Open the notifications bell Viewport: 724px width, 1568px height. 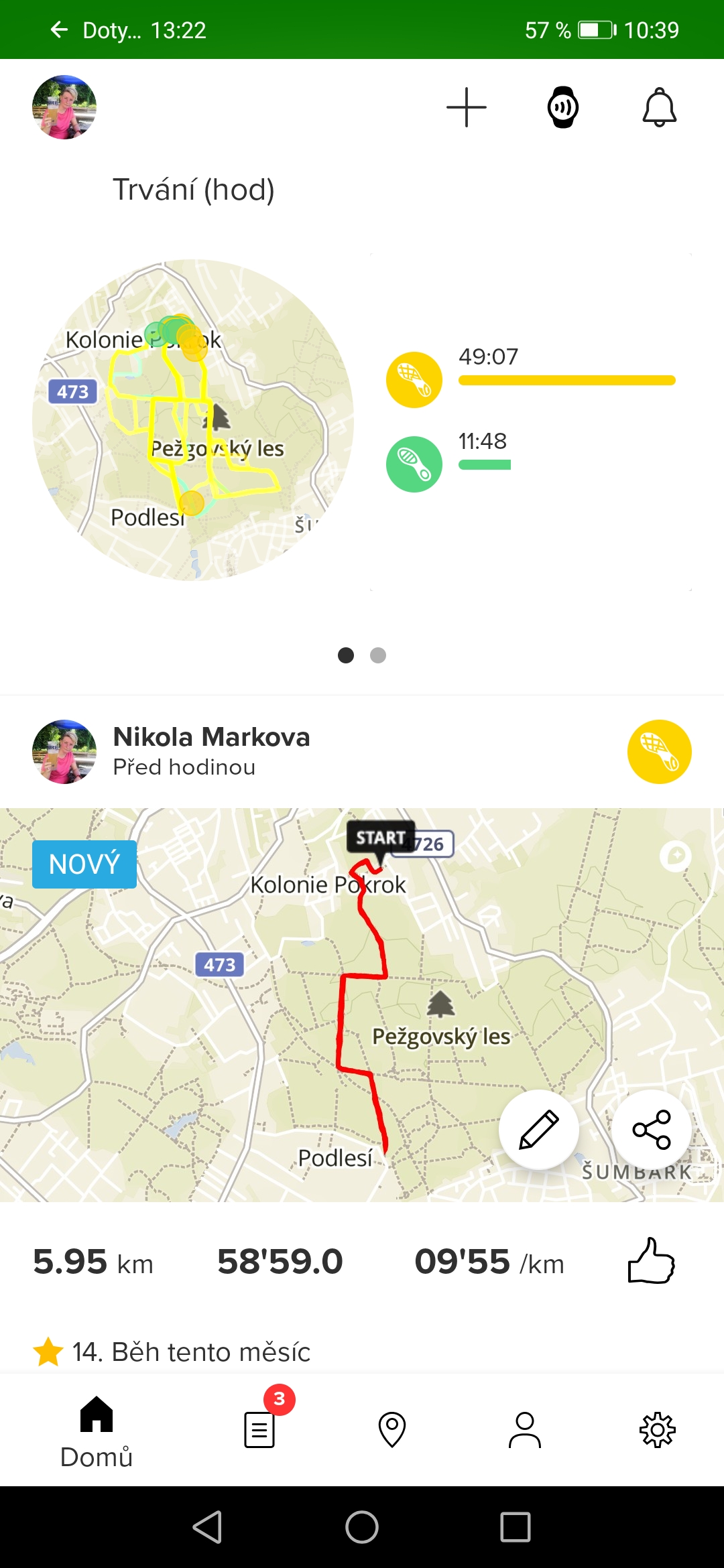tap(660, 107)
